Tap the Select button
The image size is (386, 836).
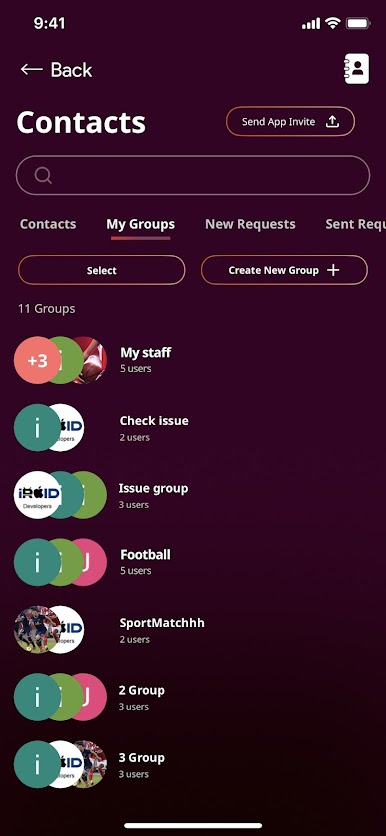pos(102,270)
